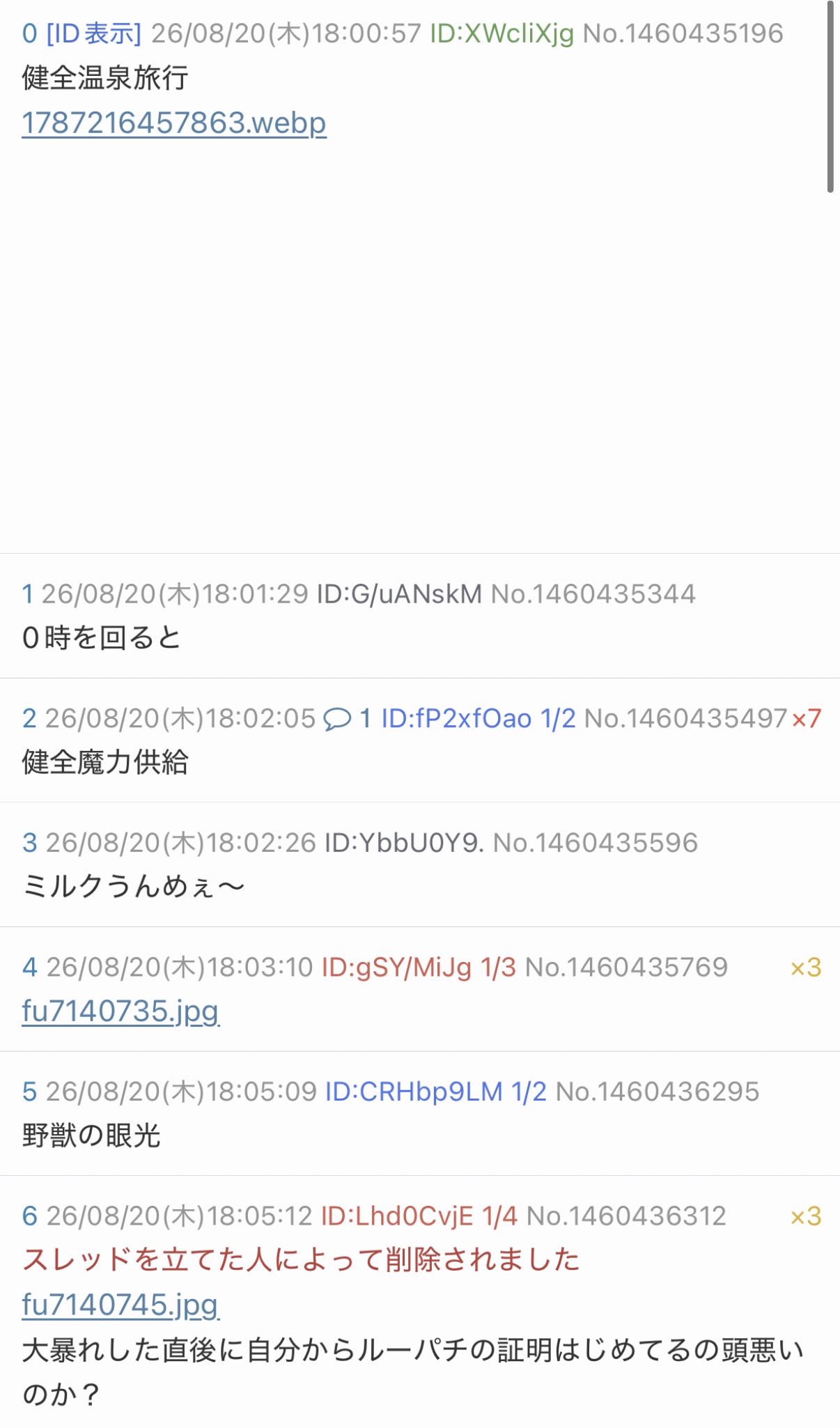The width and height of the screenshot is (840, 1428).
Task: Open the fu7140735.jpg image link
Action: 120,1011
